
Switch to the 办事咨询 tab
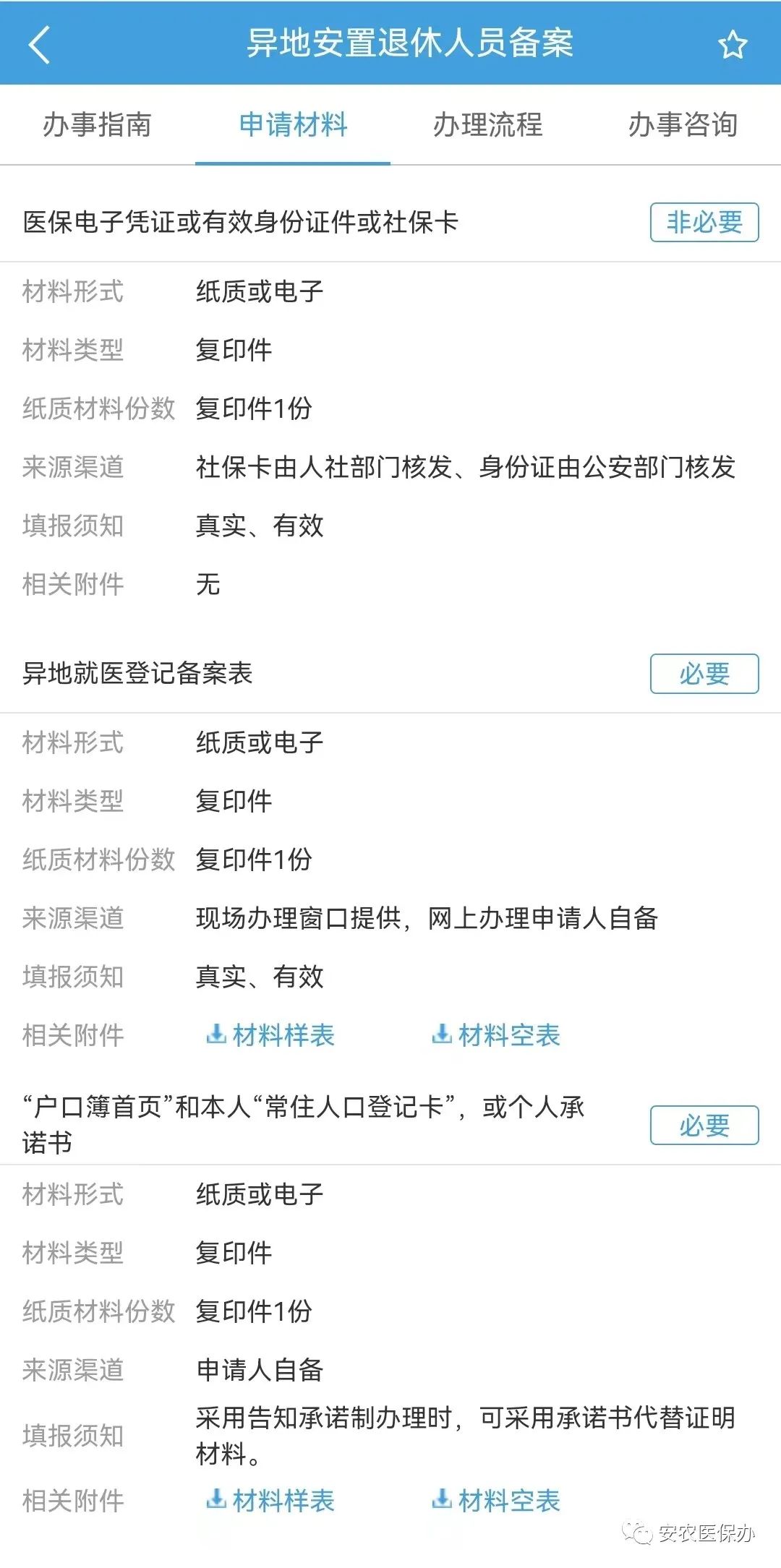point(683,125)
